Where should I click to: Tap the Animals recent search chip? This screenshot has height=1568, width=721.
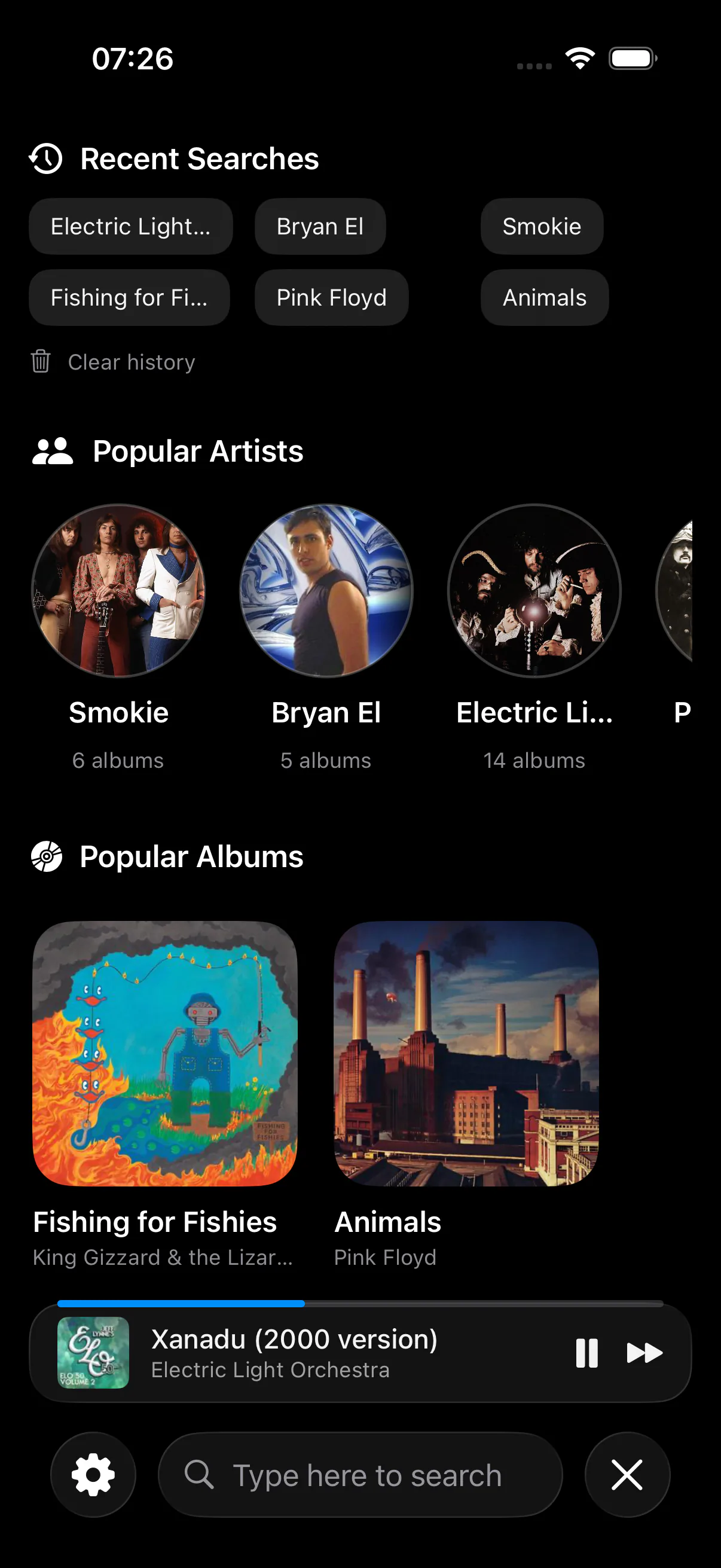coord(544,298)
